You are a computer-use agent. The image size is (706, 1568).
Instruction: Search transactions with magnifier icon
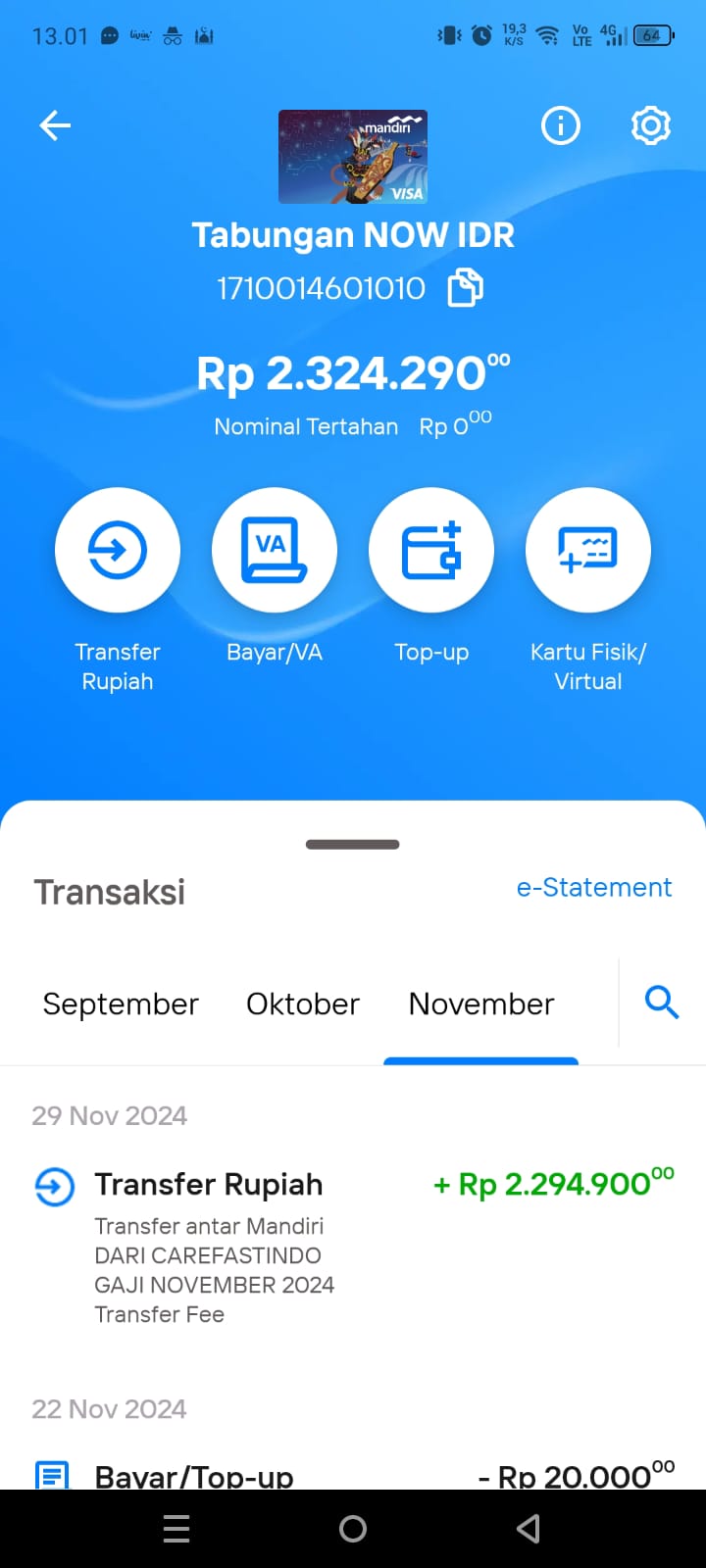[x=662, y=1003]
